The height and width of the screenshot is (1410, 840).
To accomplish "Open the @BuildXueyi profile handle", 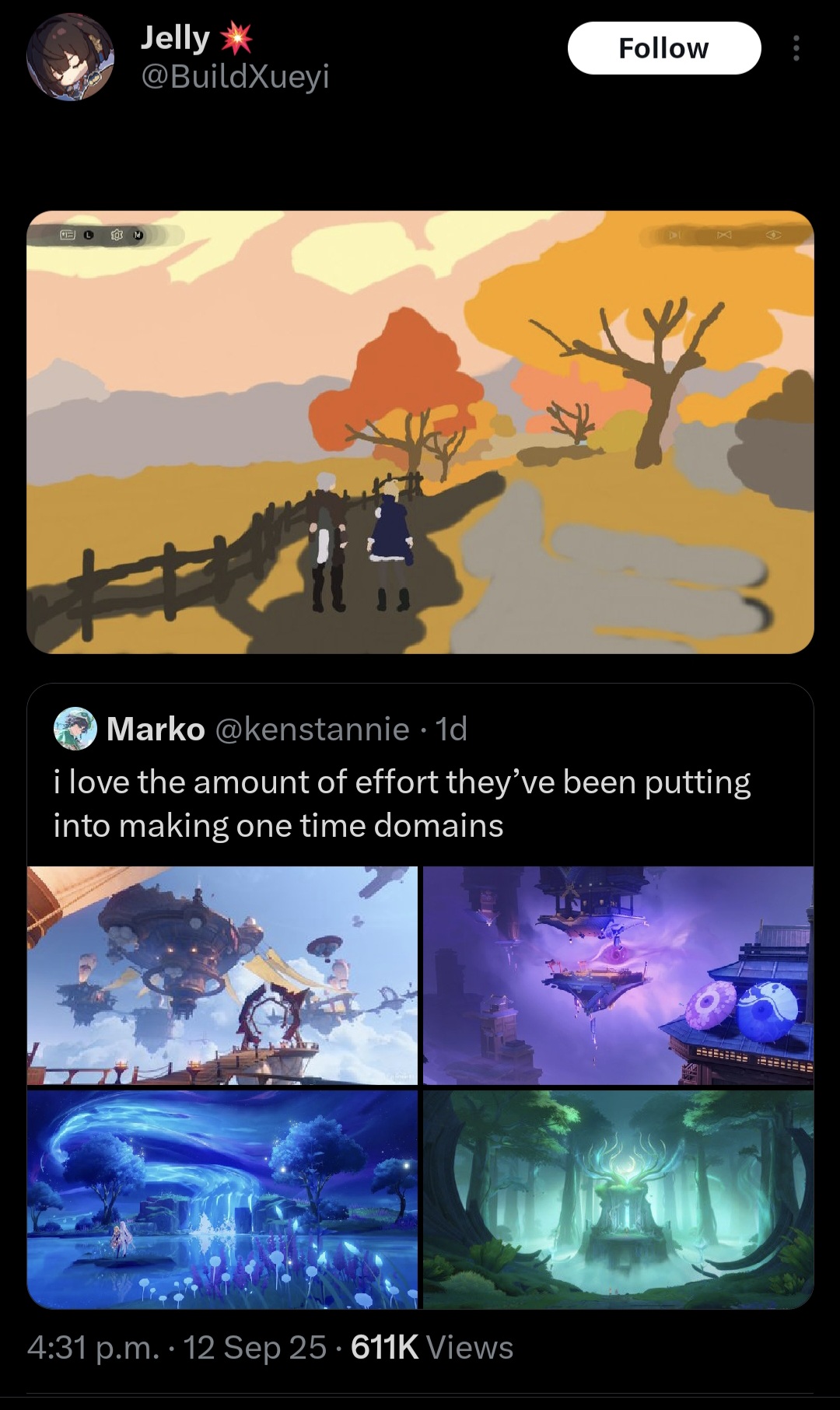I will click(236, 76).
